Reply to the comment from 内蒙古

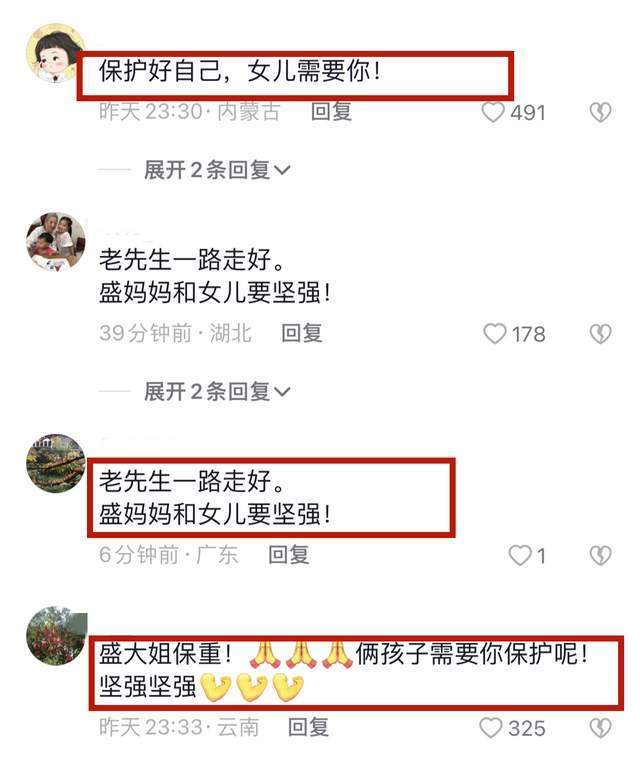click(331, 112)
